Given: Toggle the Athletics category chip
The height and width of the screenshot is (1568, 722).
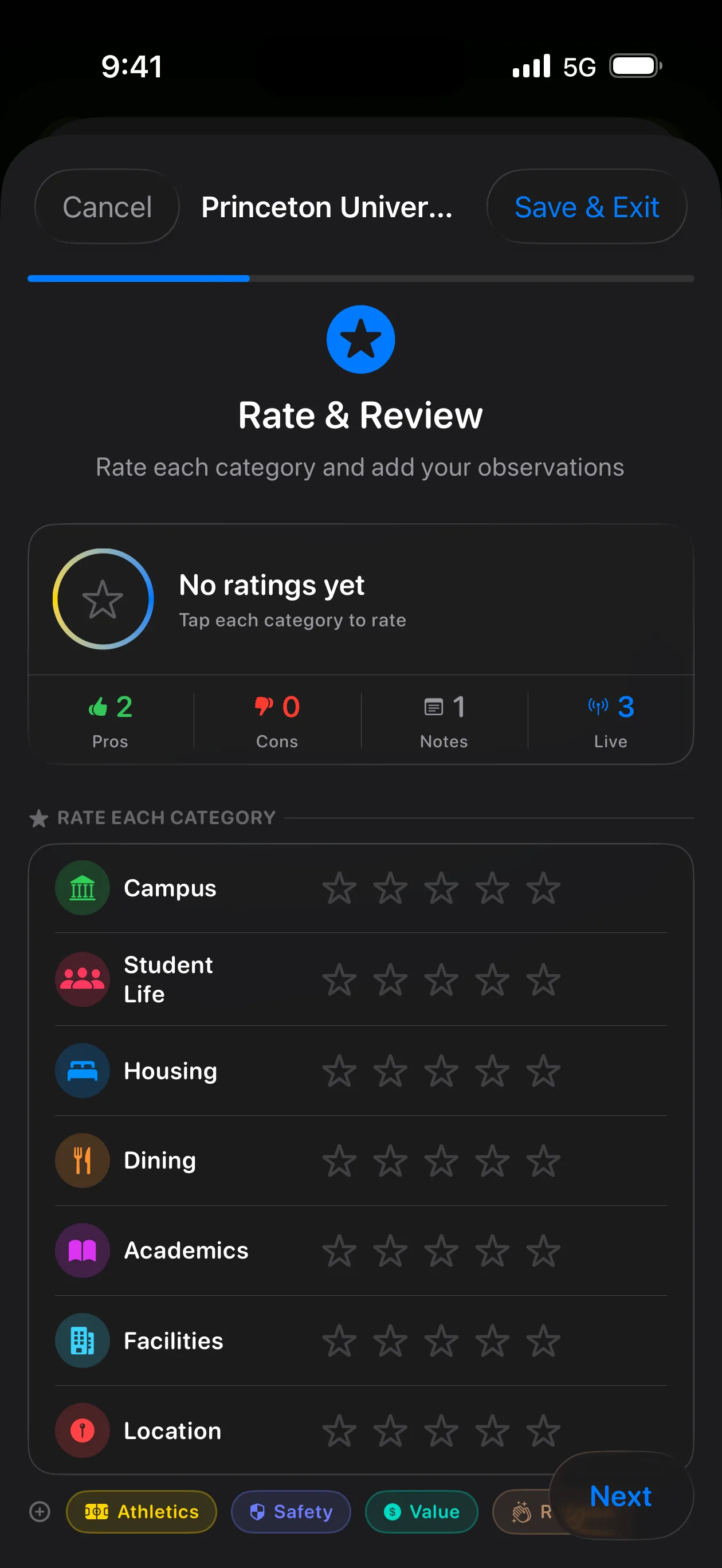Looking at the screenshot, I should (140, 1511).
